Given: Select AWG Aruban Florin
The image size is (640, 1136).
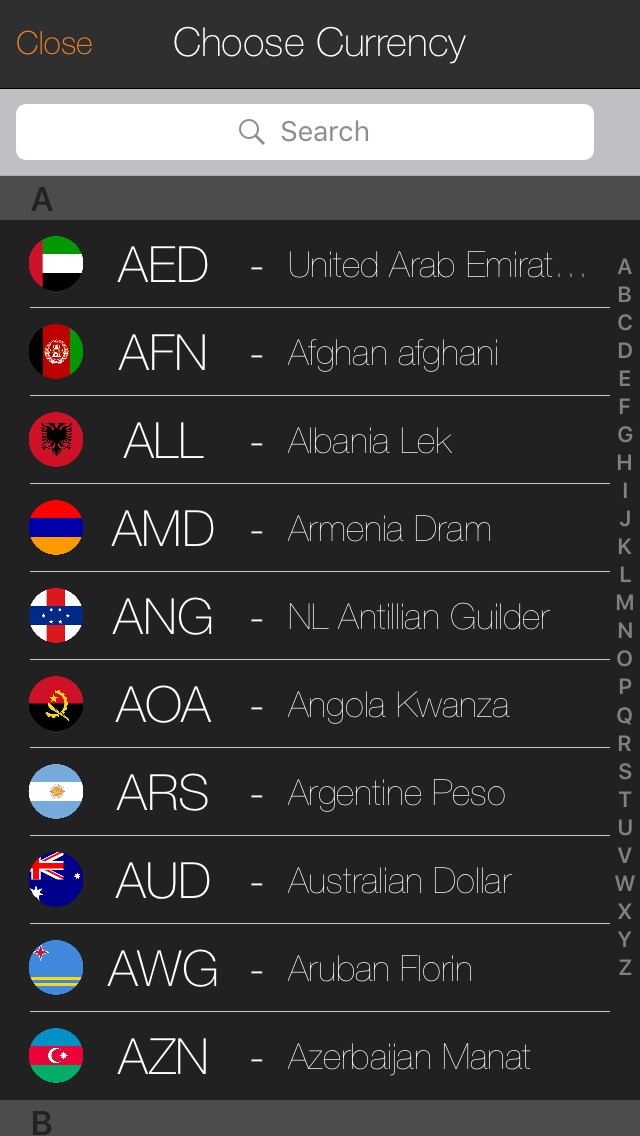Looking at the screenshot, I should tap(310, 969).
